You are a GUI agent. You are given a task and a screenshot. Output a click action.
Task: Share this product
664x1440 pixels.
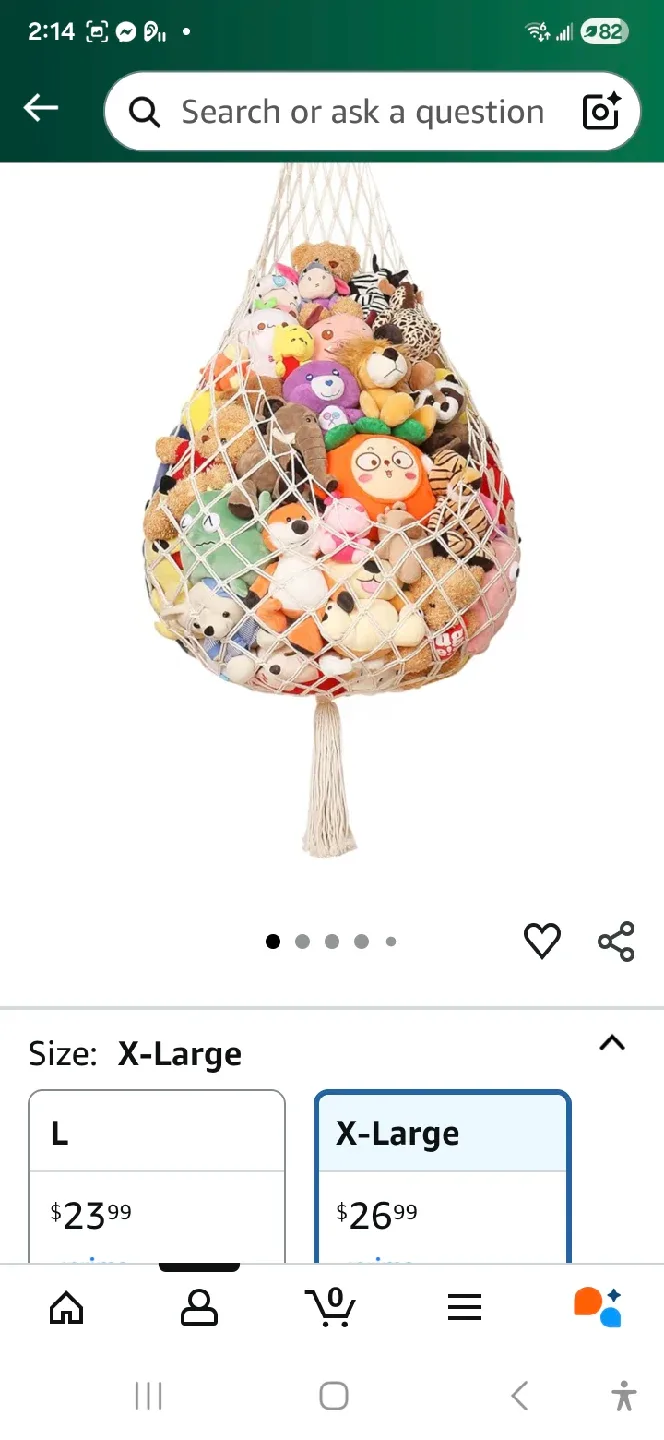(616, 941)
